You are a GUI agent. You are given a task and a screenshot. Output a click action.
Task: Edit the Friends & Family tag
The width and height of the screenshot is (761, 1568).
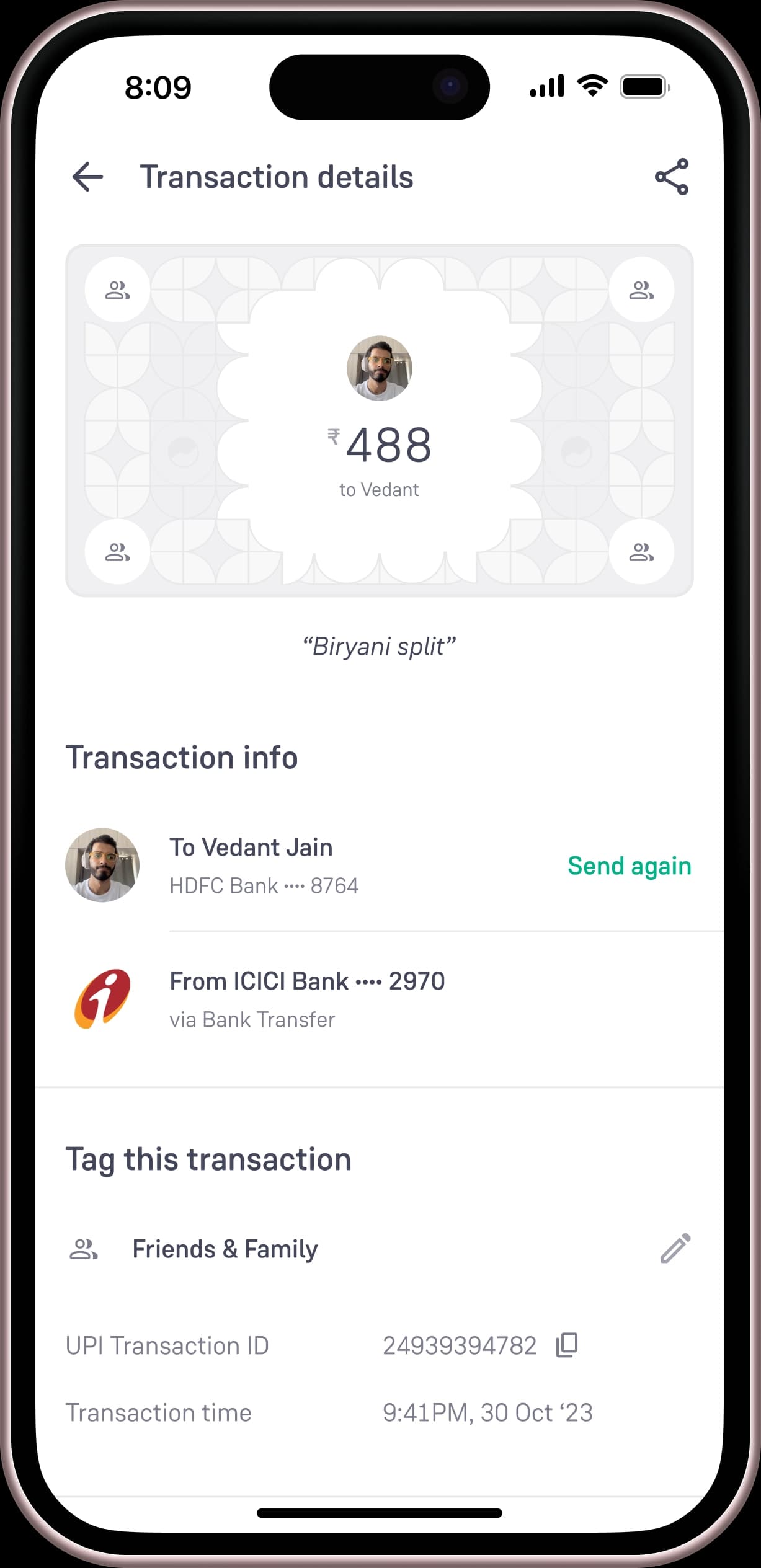tap(675, 1249)
